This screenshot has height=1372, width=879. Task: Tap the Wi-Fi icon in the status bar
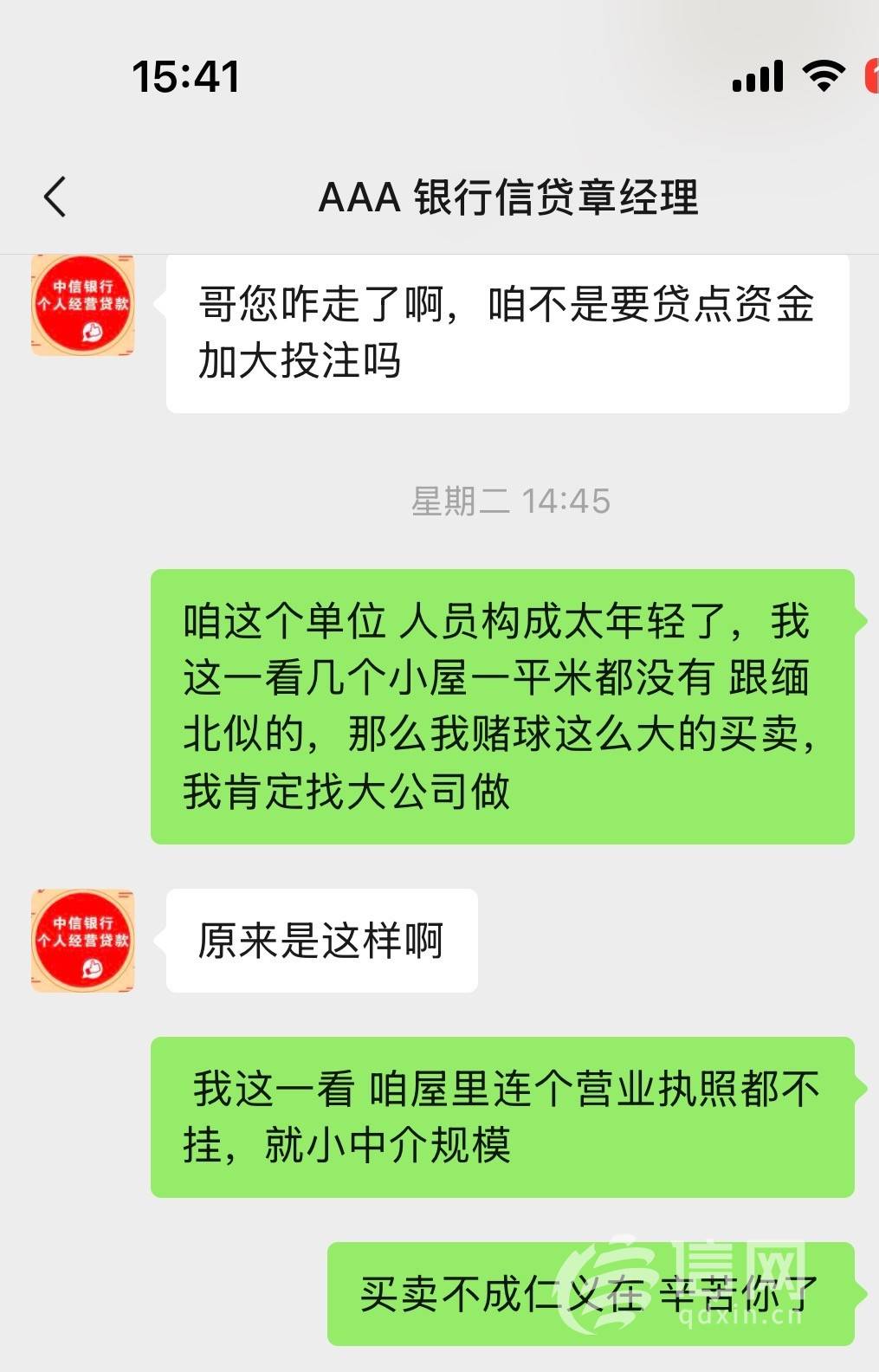tap(823, 76)
